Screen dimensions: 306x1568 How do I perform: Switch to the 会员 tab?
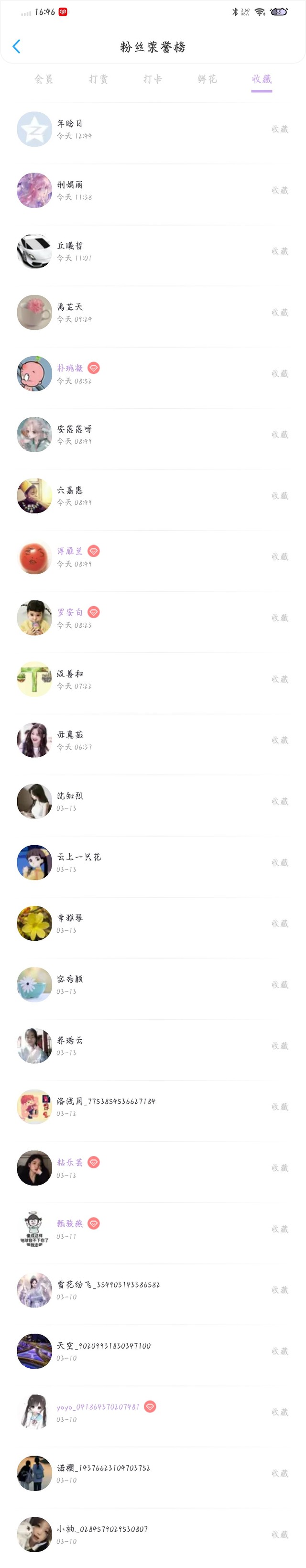click(44, 79)
